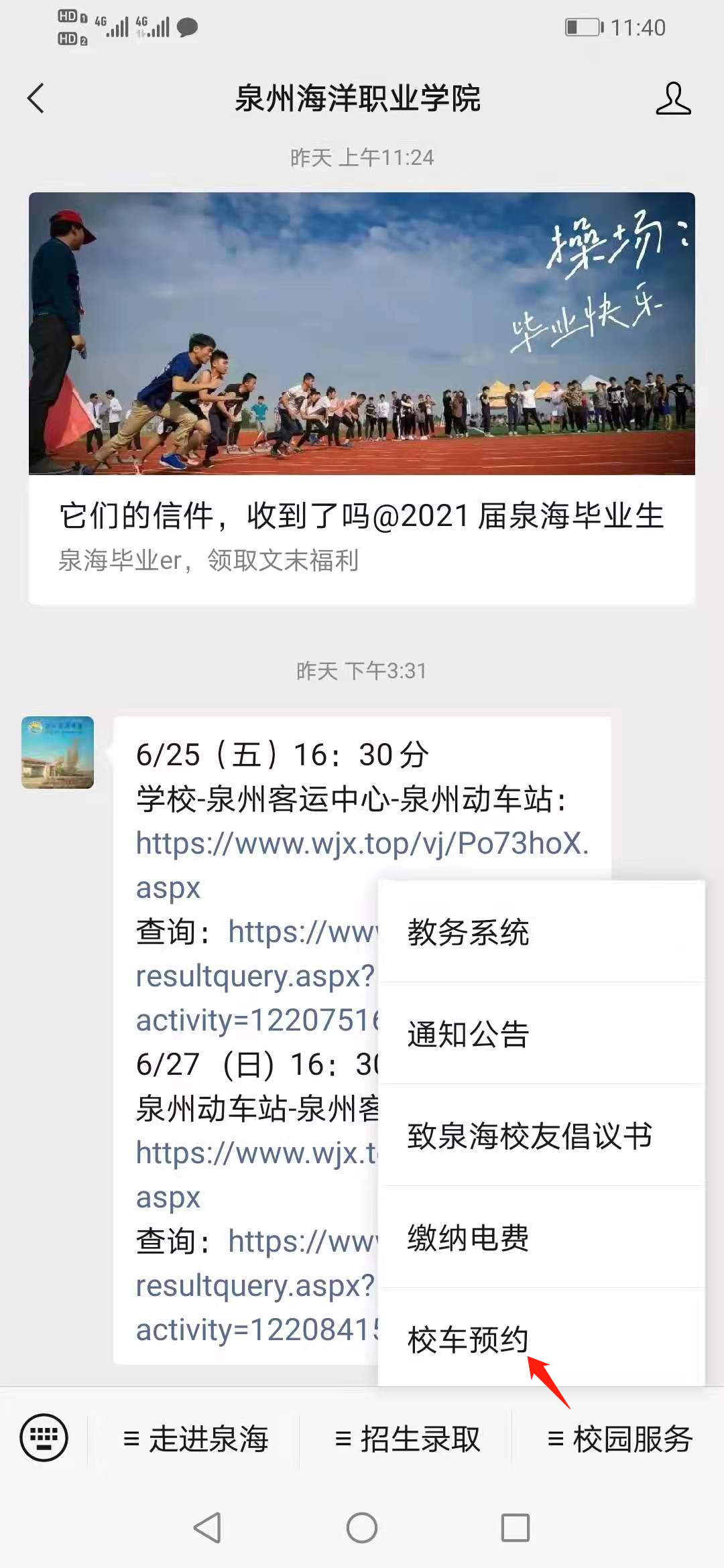This screenshot has width=724, height=1568.
Task: Choose 致泉海校友倡议书 menu entry
Action: (x=540, y=1136)
